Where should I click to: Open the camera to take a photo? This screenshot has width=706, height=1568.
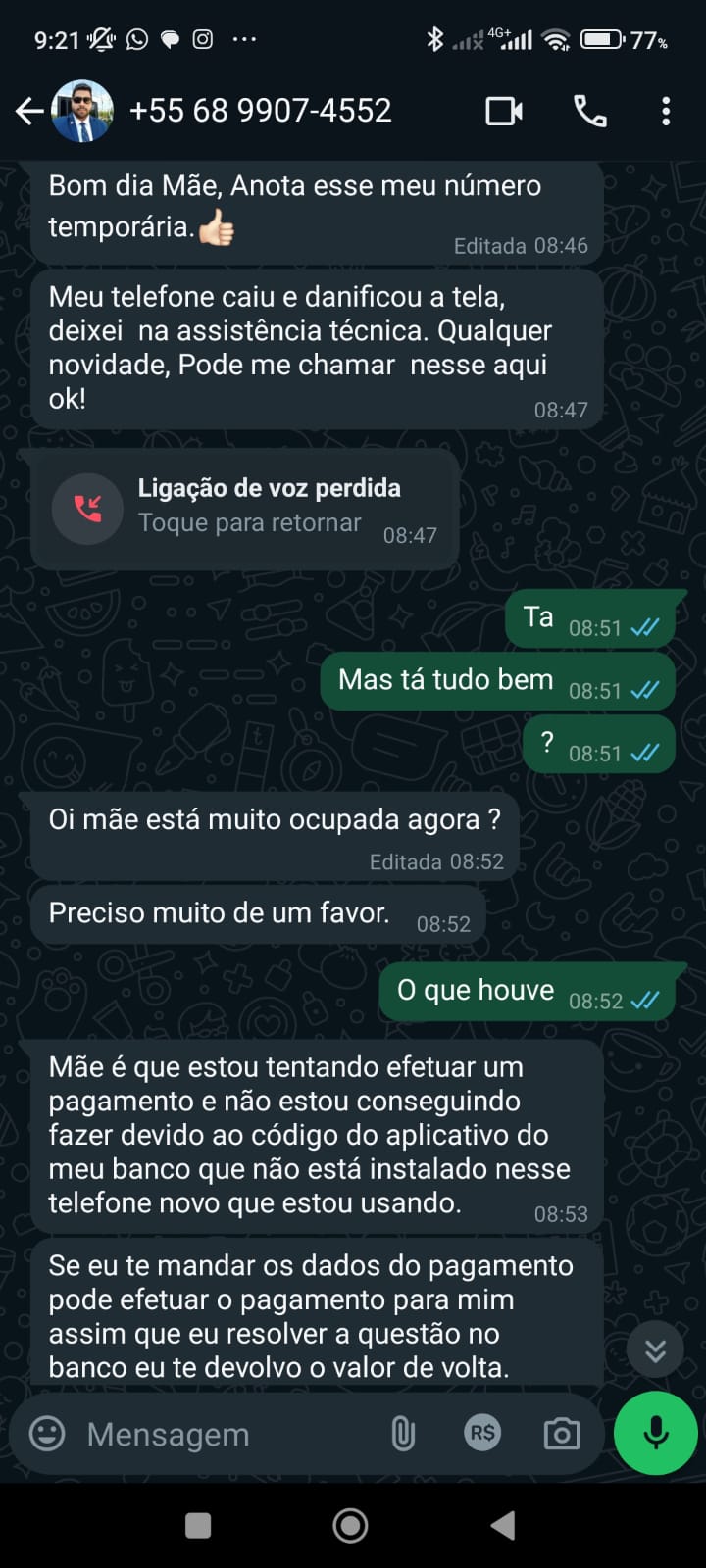(x=562, y=1434)
